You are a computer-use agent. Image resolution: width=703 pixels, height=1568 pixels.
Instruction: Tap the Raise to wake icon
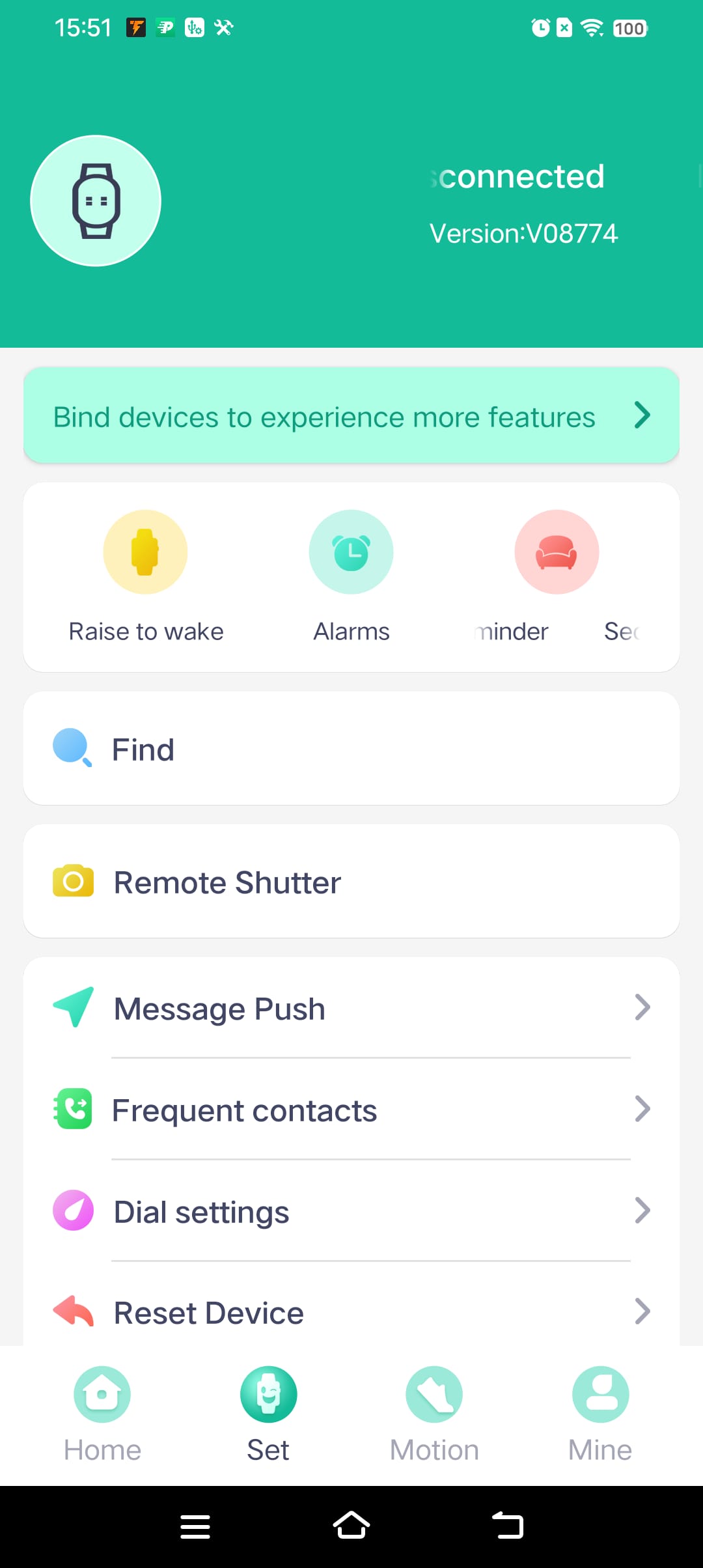[x=145, y=552]
